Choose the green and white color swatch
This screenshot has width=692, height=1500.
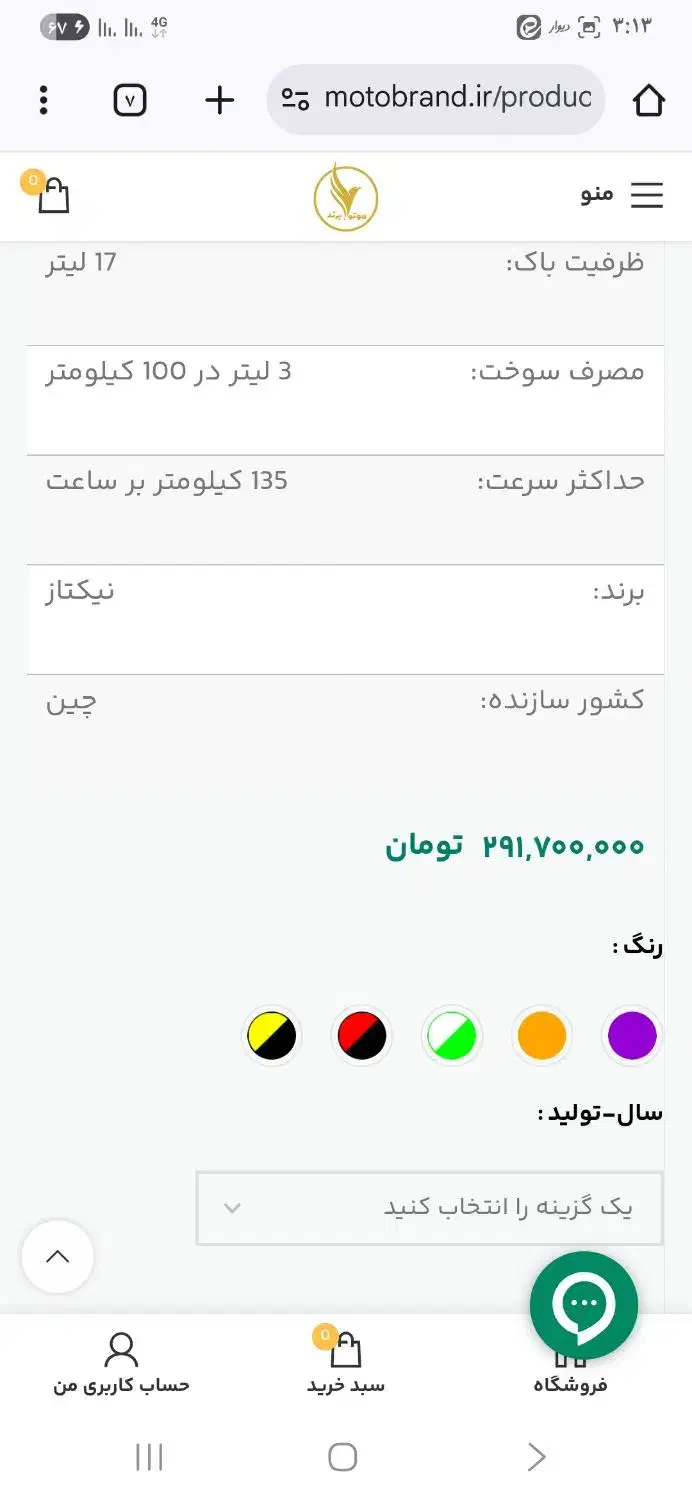[452, 1035]
